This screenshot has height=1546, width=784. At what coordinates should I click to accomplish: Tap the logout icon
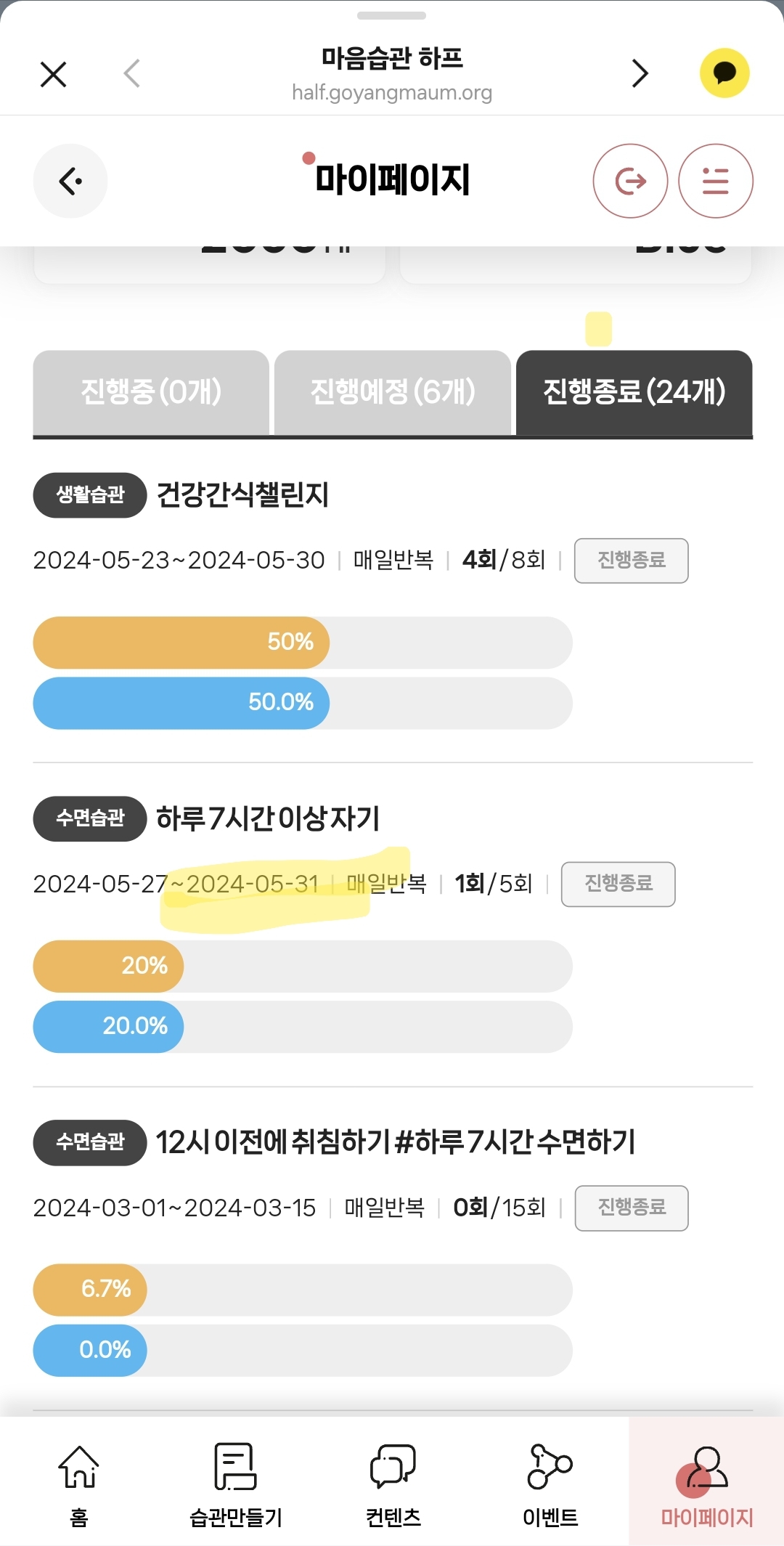(630, 181)
